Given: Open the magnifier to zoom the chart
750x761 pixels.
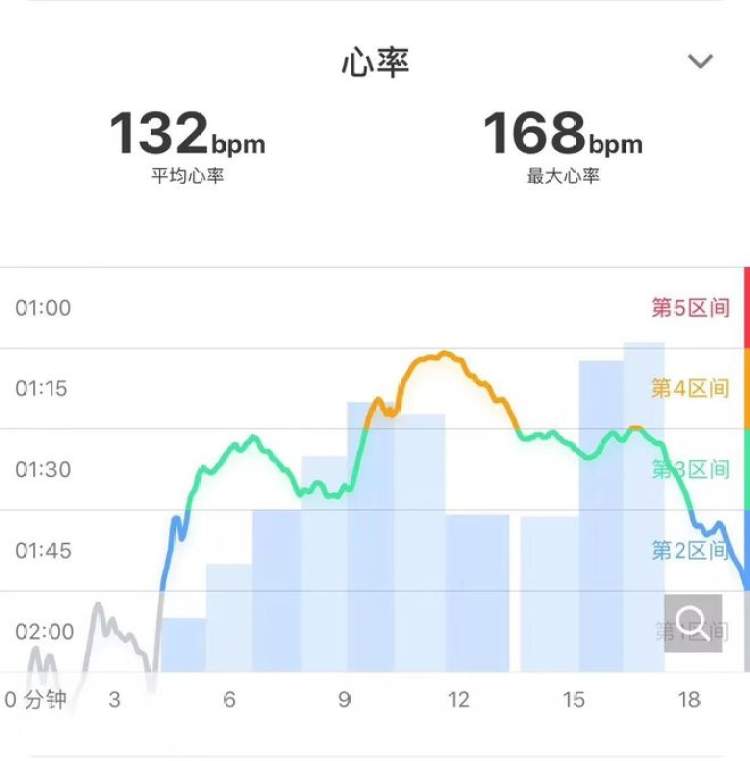Looking at the screenshot, I should tap(693, 622).
